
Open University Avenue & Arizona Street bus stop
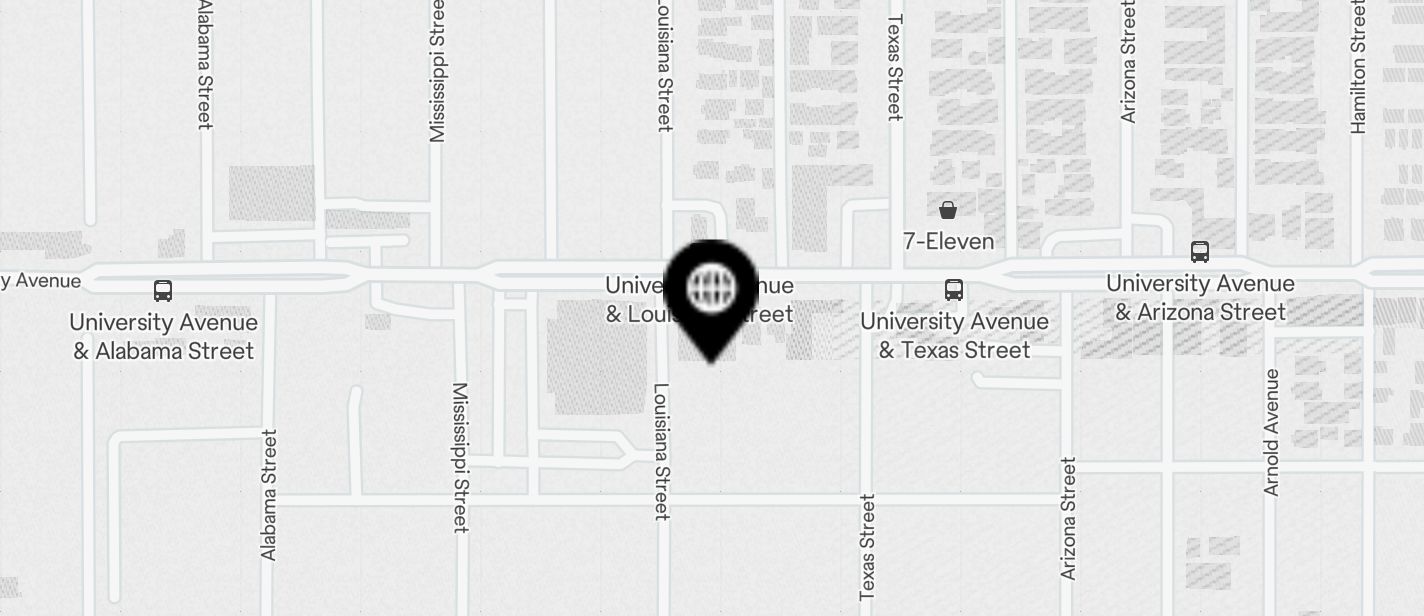click(1199, 252)
